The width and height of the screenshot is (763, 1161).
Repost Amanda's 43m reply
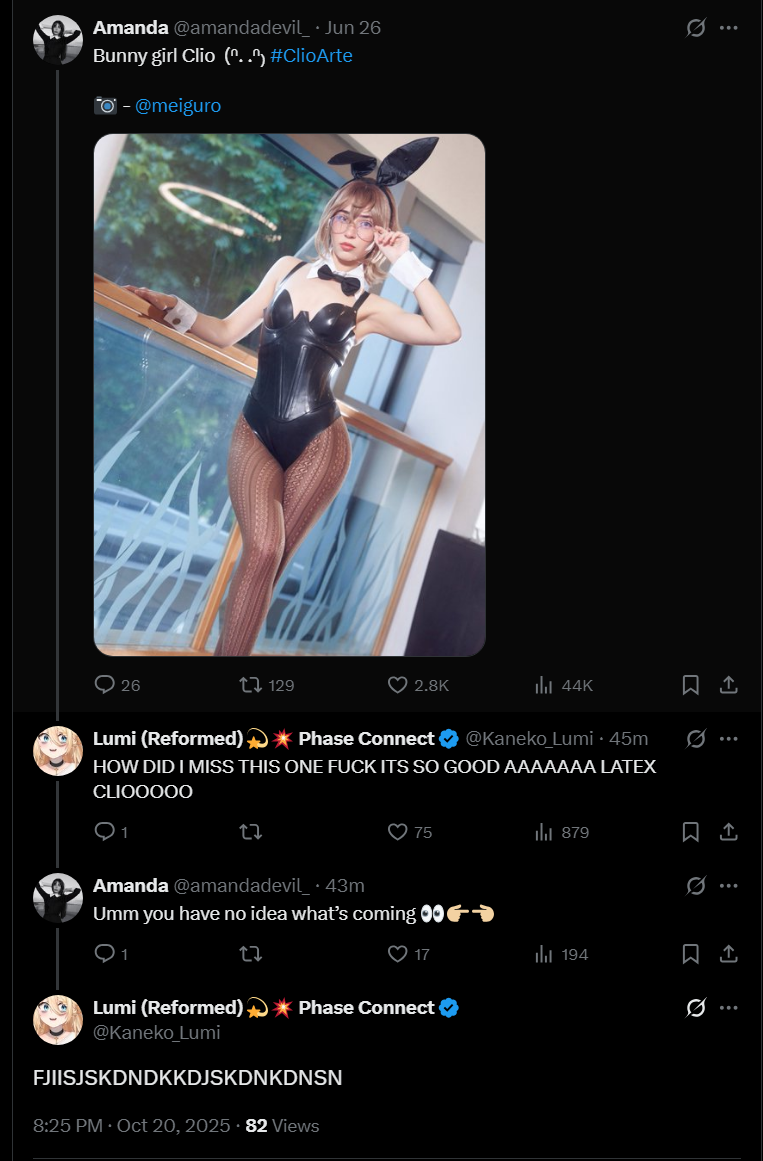(x=250, y=954)
